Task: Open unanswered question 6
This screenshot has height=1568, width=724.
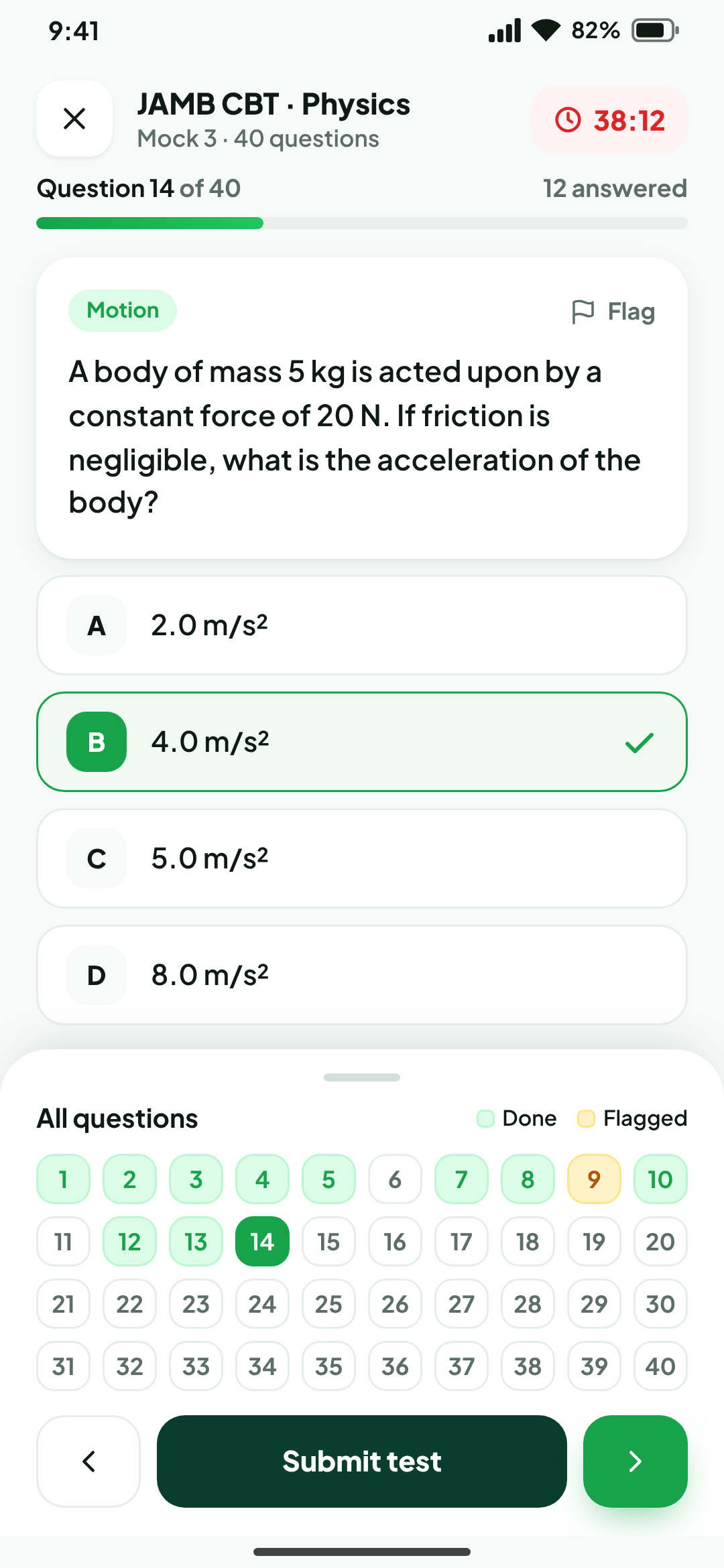Action: click(x=395, y=1179)
